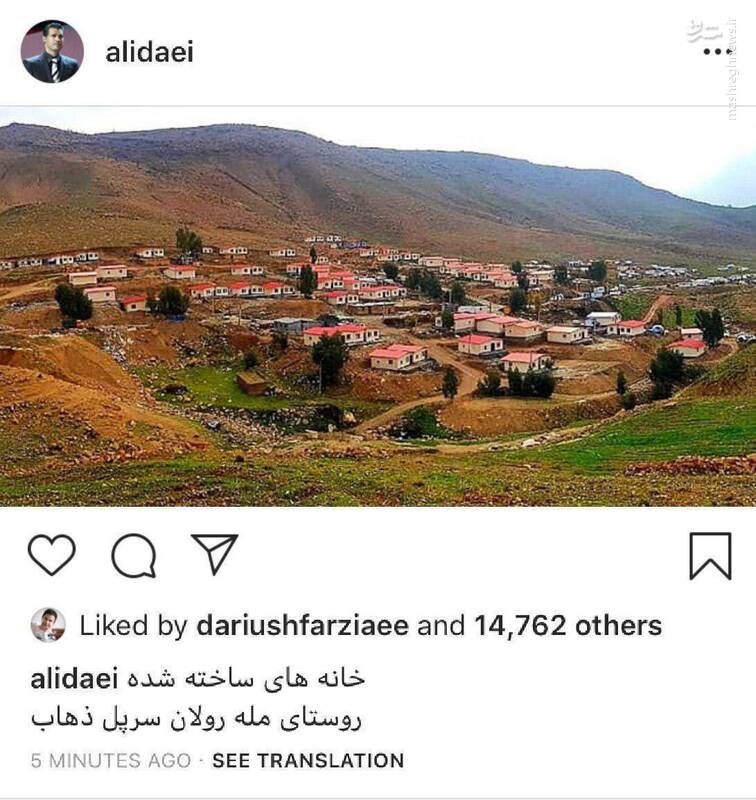This screenshot has height=800, width=756.
Task: Like the post with the heart icon
Action: point(52,555)
